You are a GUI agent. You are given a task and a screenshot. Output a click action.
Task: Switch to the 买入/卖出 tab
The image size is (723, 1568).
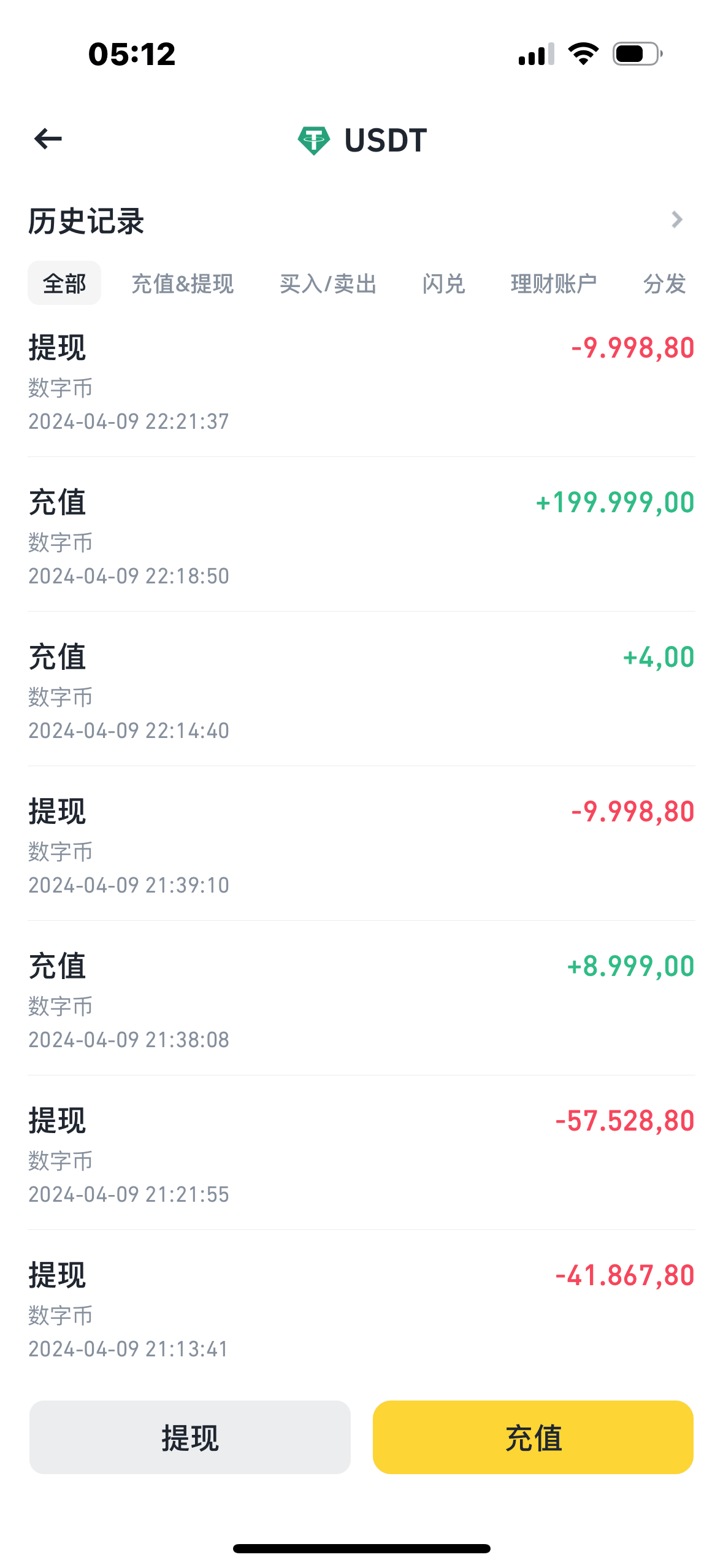[328, 283]
